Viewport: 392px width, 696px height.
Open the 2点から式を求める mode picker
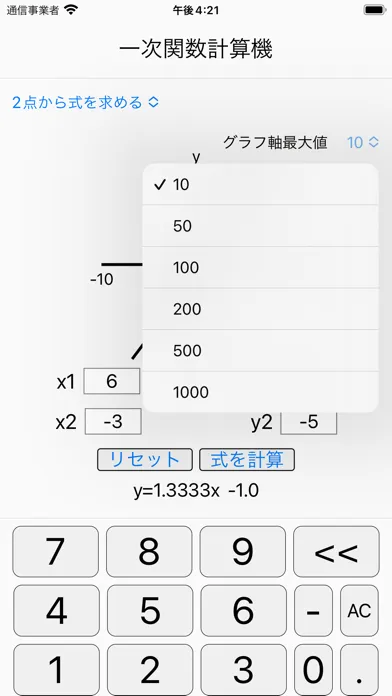pos(85,103)
